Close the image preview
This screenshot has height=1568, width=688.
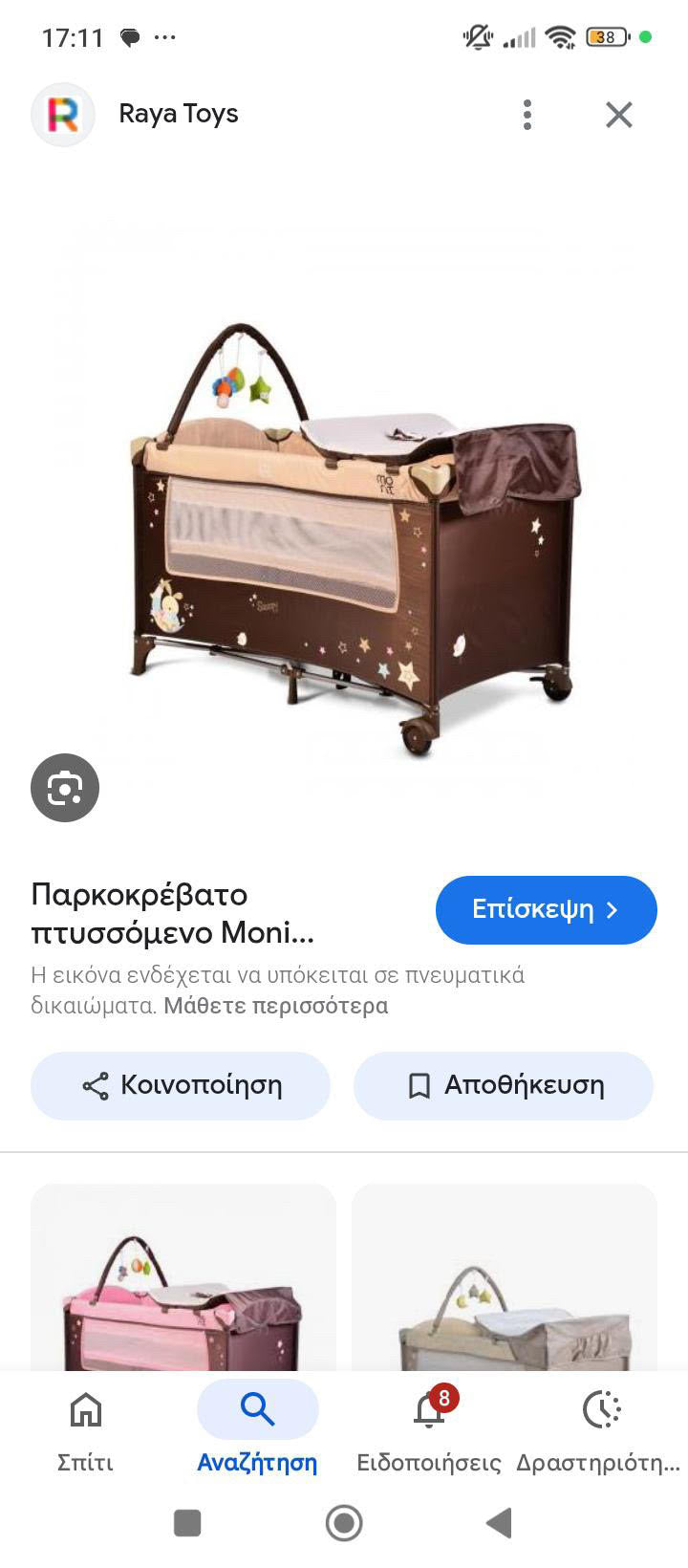point(618,115)
